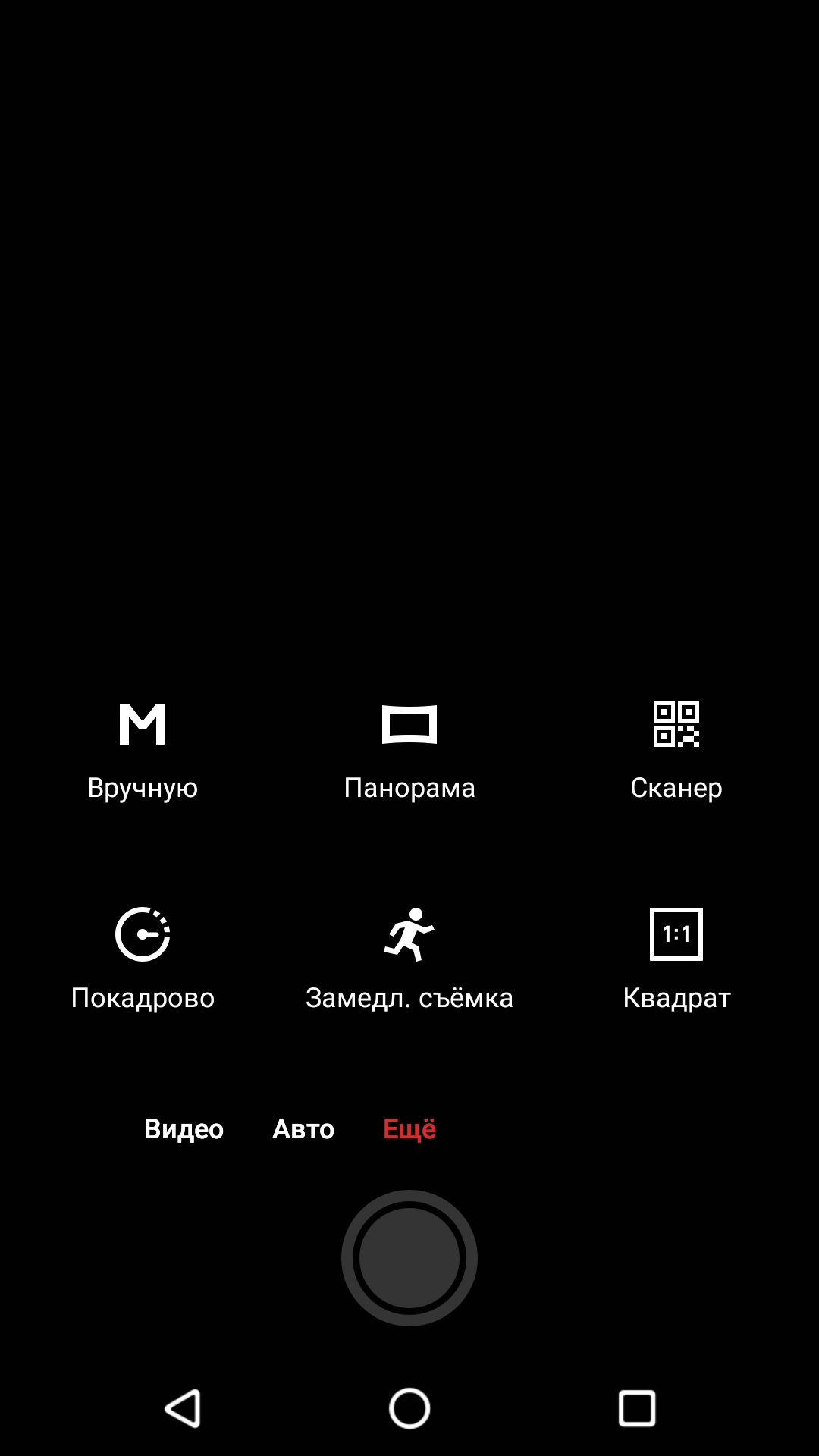Switch to the Видео tab
The height and width of the screenshot is (1456, 819).
pos(184,1129)
